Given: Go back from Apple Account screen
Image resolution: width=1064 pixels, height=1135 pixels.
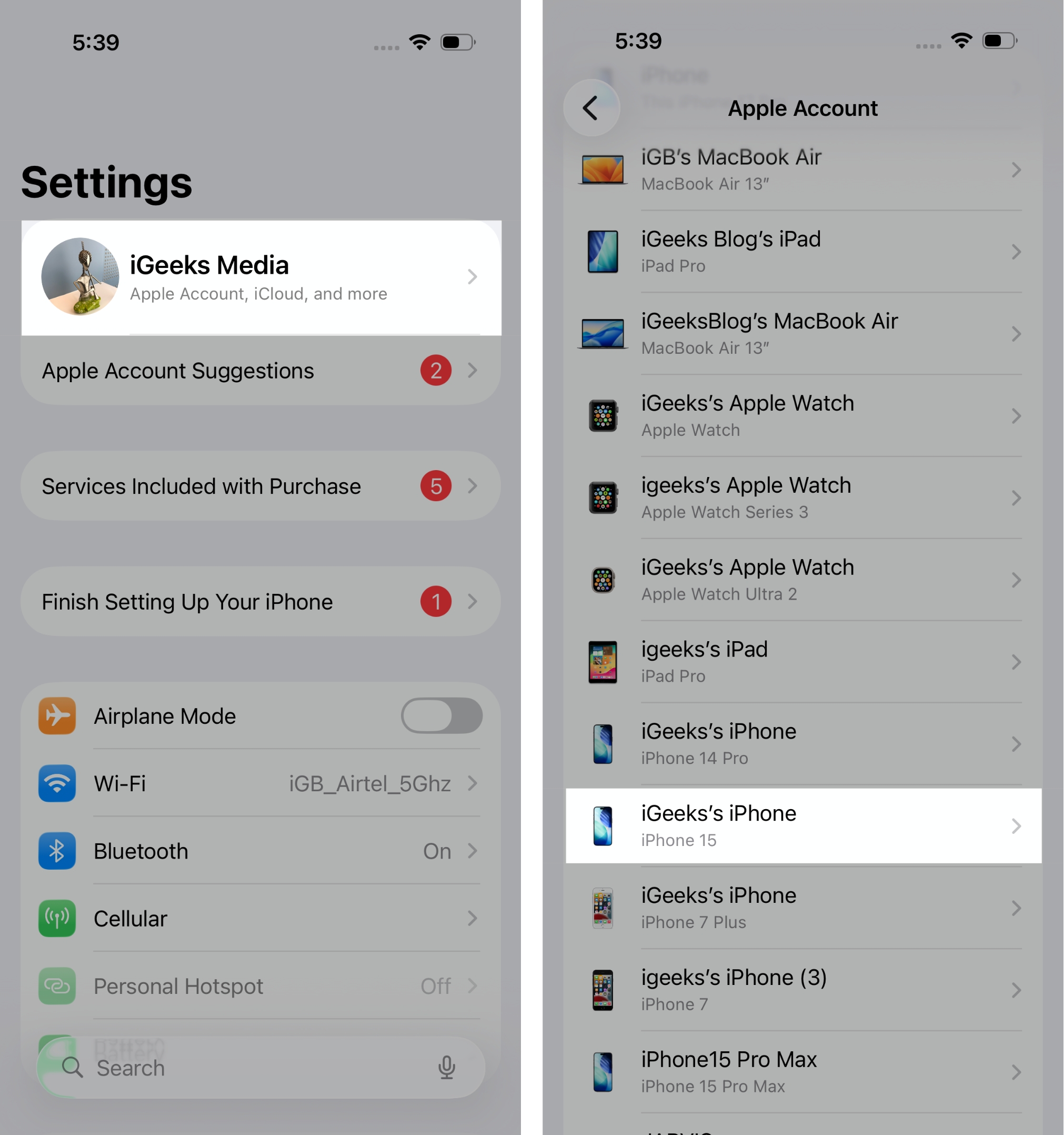Looking at the screenshot, I should tap(591, 108).
